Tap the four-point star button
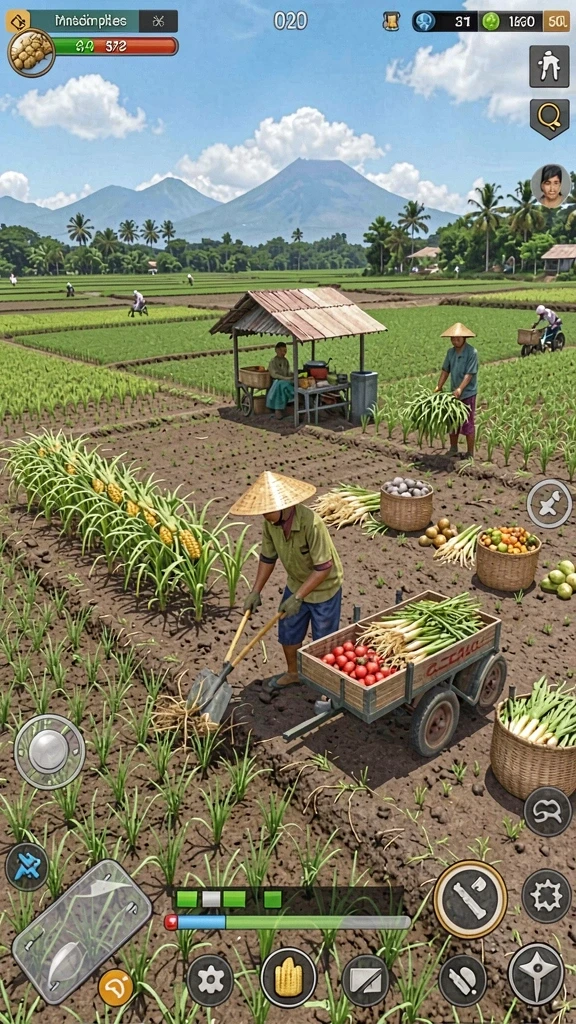This screenshot has width=576, height=1024. 536,974
